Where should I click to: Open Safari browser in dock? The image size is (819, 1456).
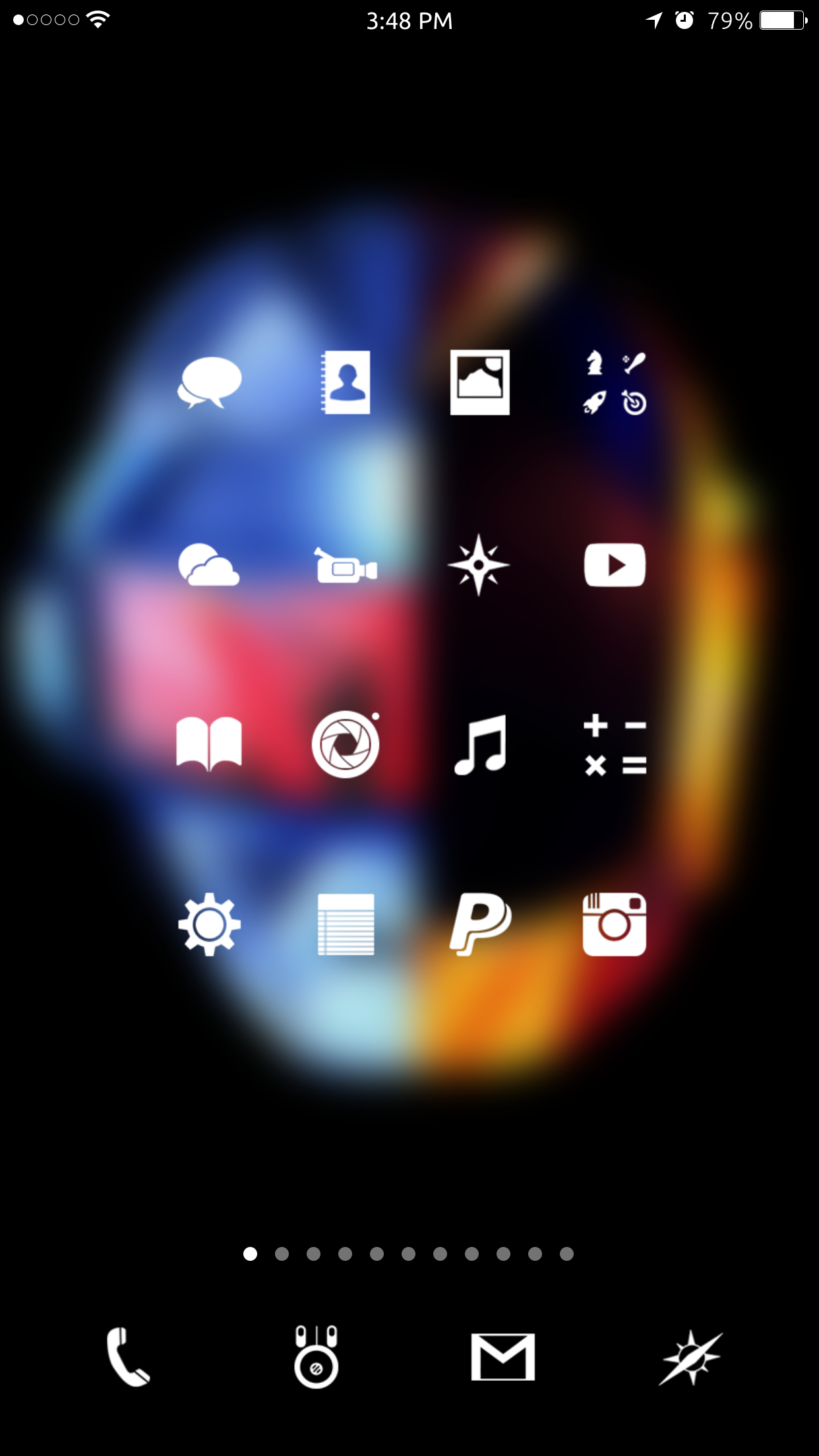click(690, 1357)
